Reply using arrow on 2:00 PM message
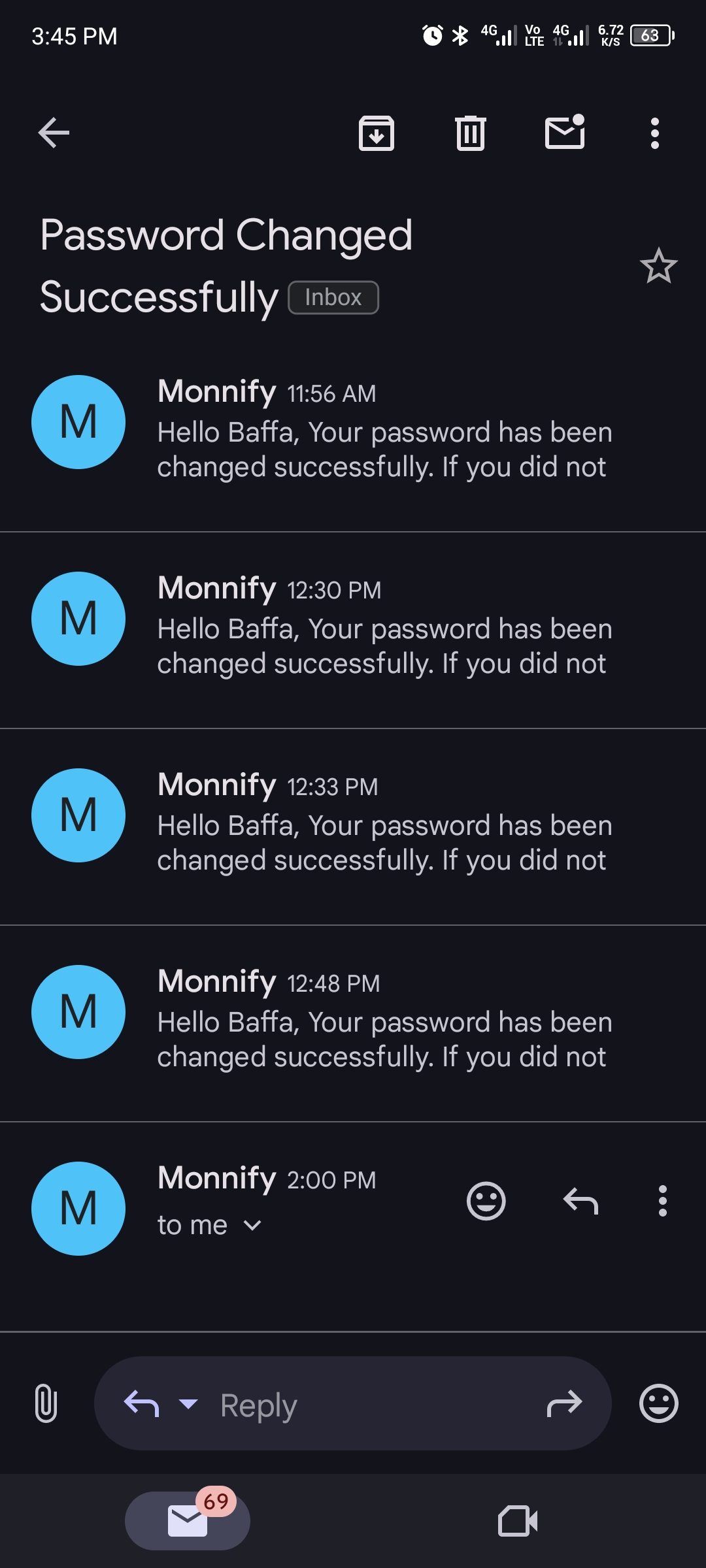706x1568 pixels. coord(580,1201)
